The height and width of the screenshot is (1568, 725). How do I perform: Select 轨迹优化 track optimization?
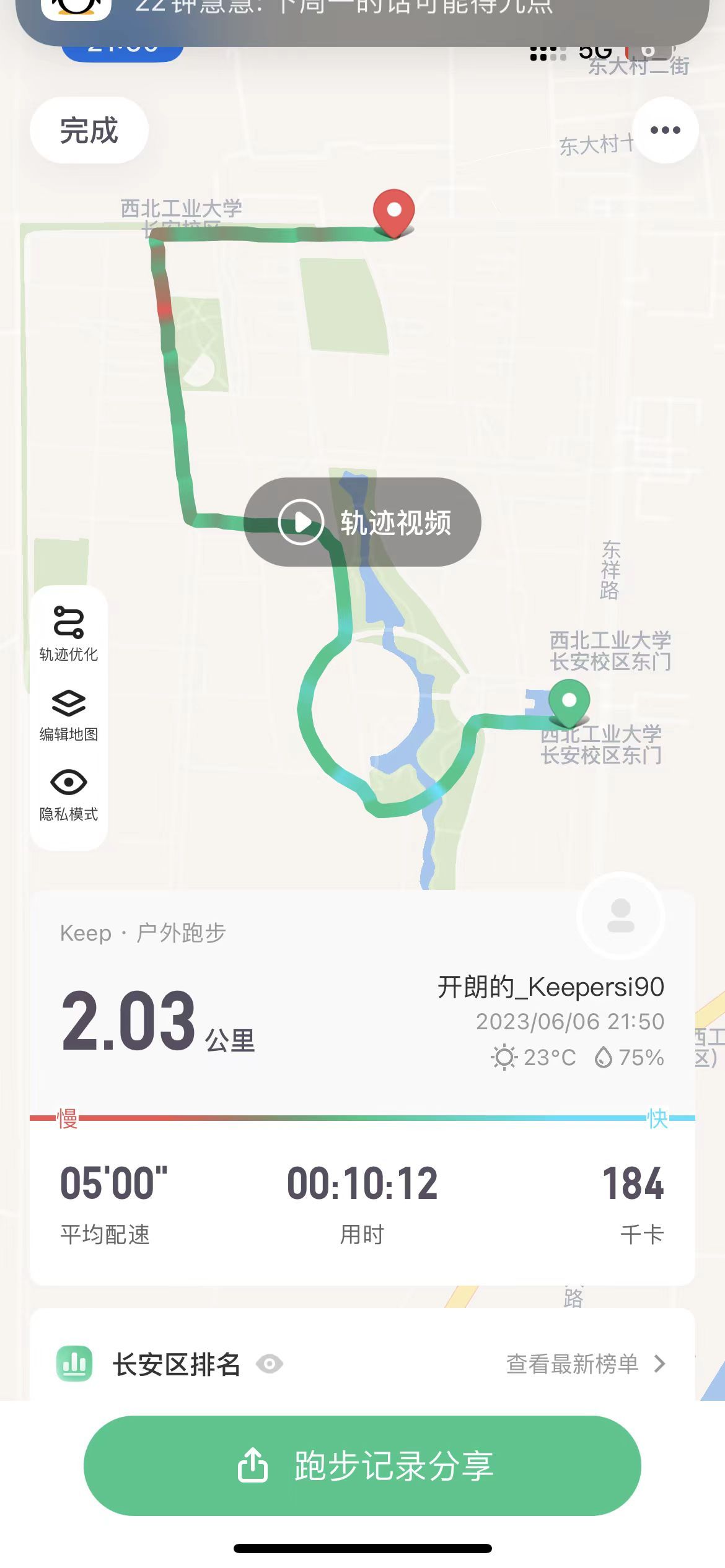69,633
